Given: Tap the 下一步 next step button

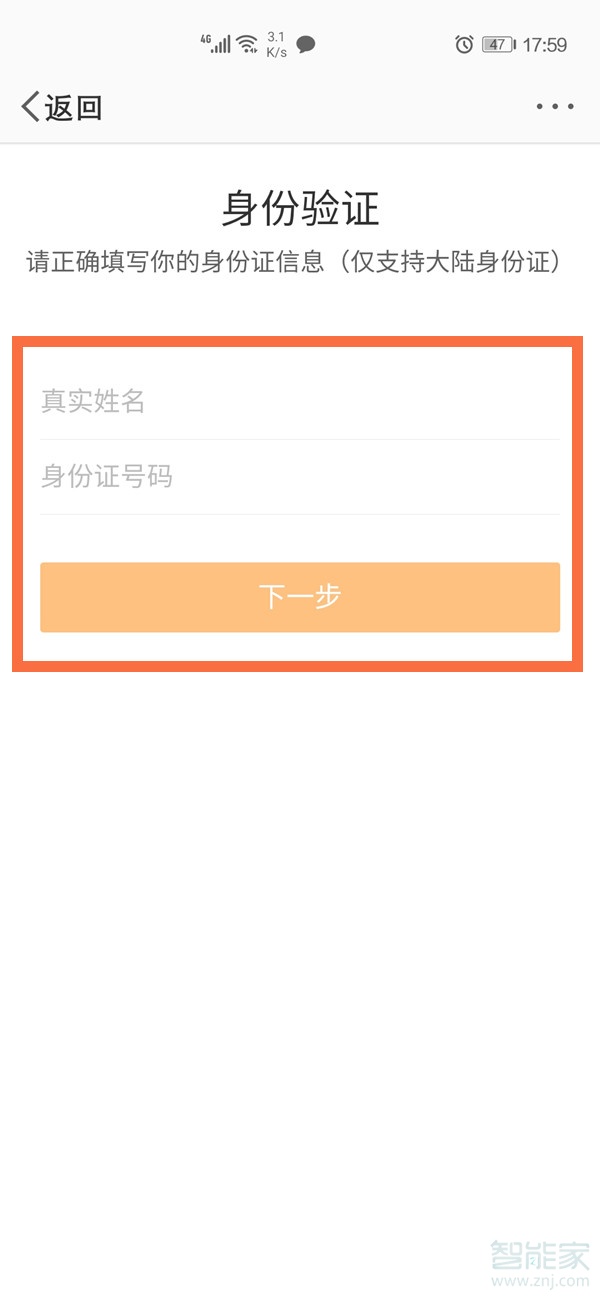Looking at the screenshot, I should click(300, 597).
